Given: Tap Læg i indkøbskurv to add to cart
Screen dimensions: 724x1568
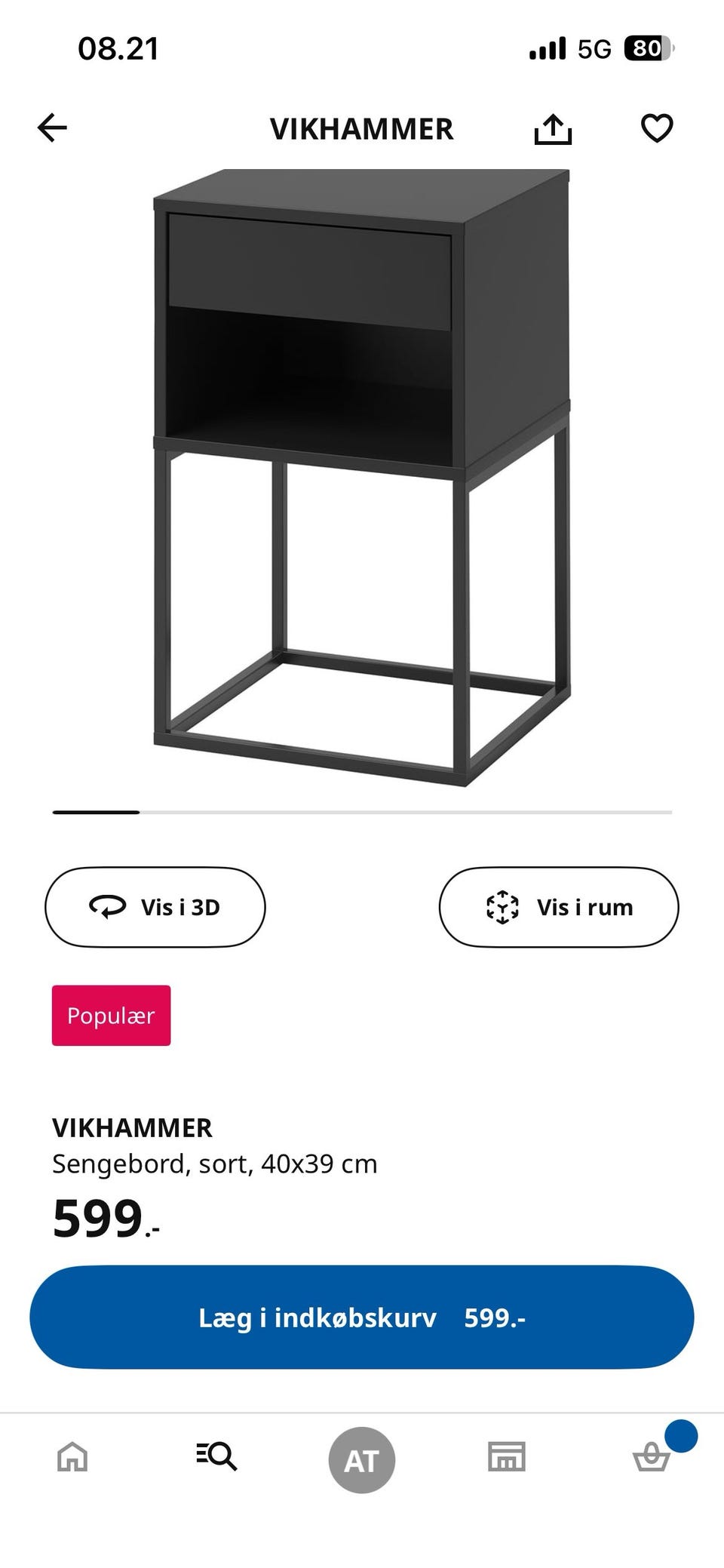Looking at the screenshot, I should (362, 1317).
